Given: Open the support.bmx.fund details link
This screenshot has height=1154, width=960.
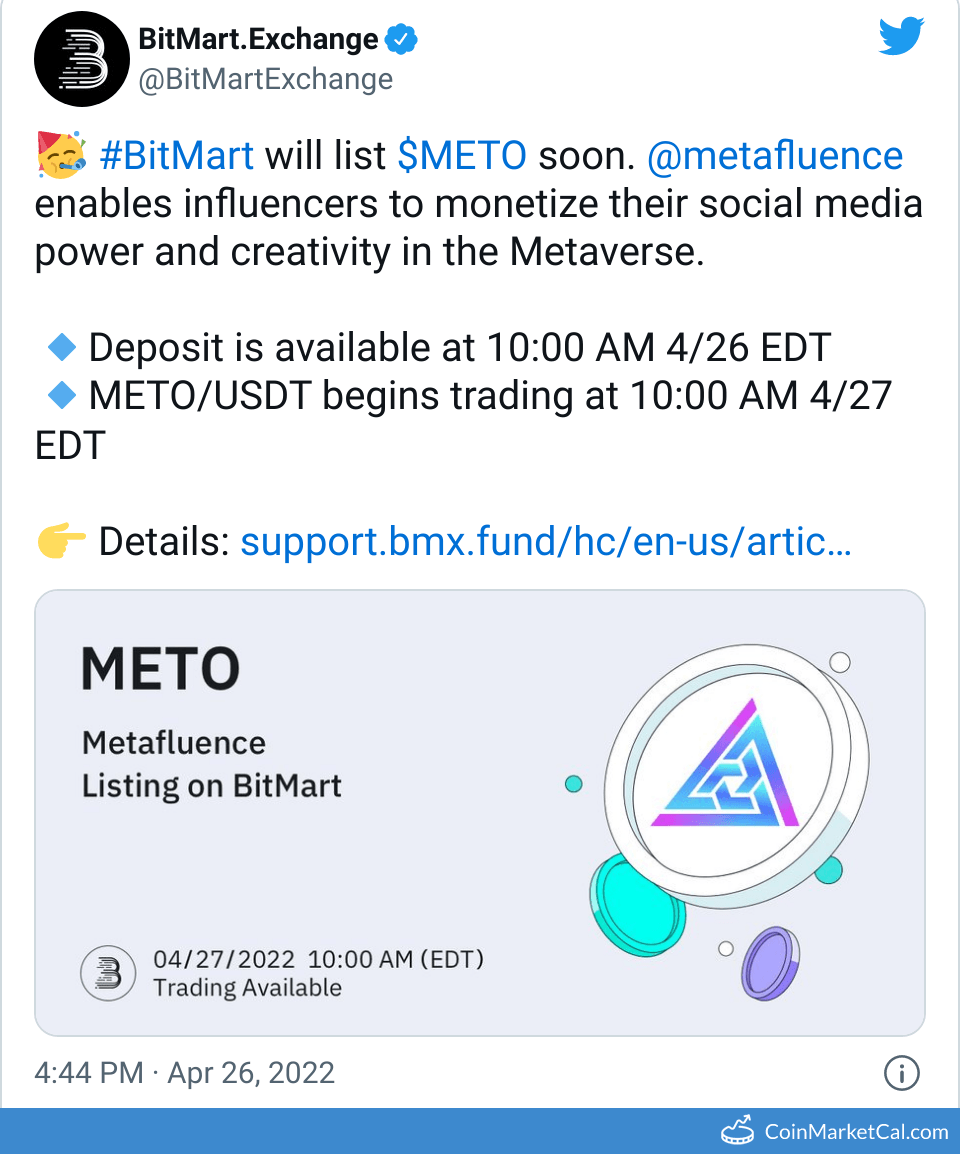Looking at the screenshot, I should (x=546, y=542).
